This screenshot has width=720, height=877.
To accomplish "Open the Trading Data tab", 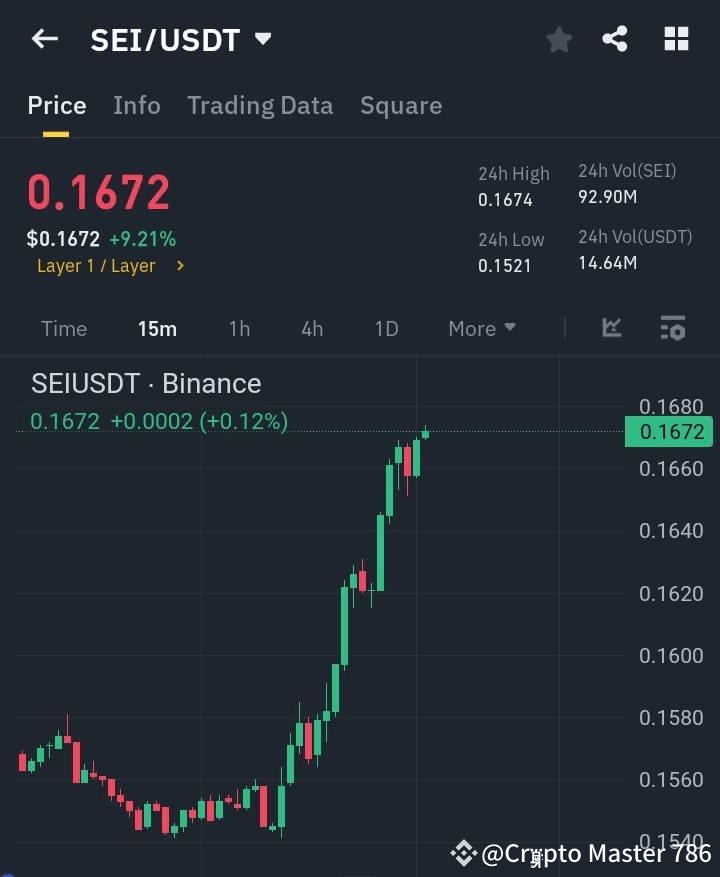I will click(x=260, y=105).
